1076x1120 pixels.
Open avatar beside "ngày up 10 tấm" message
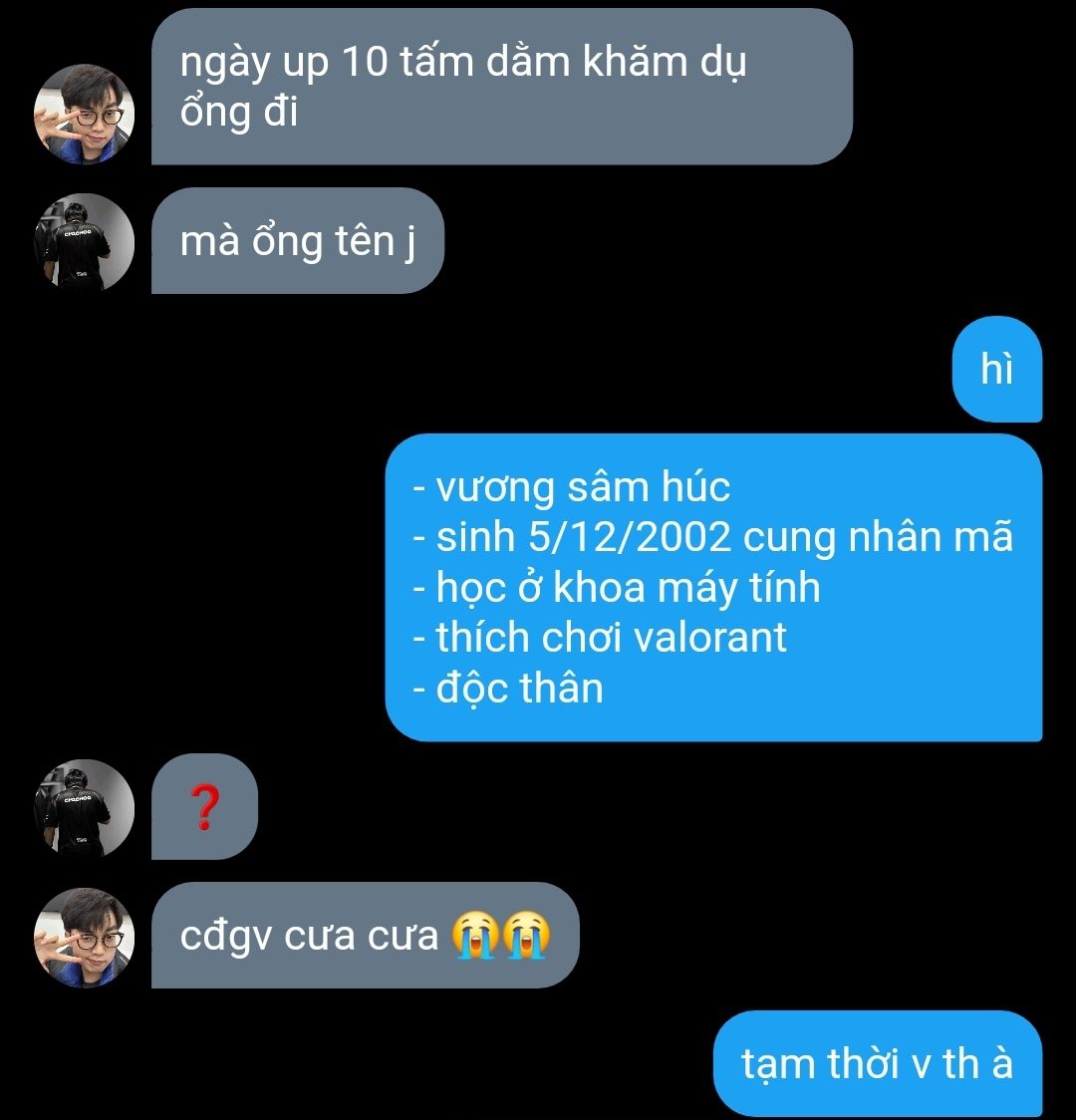click(84, 114)
